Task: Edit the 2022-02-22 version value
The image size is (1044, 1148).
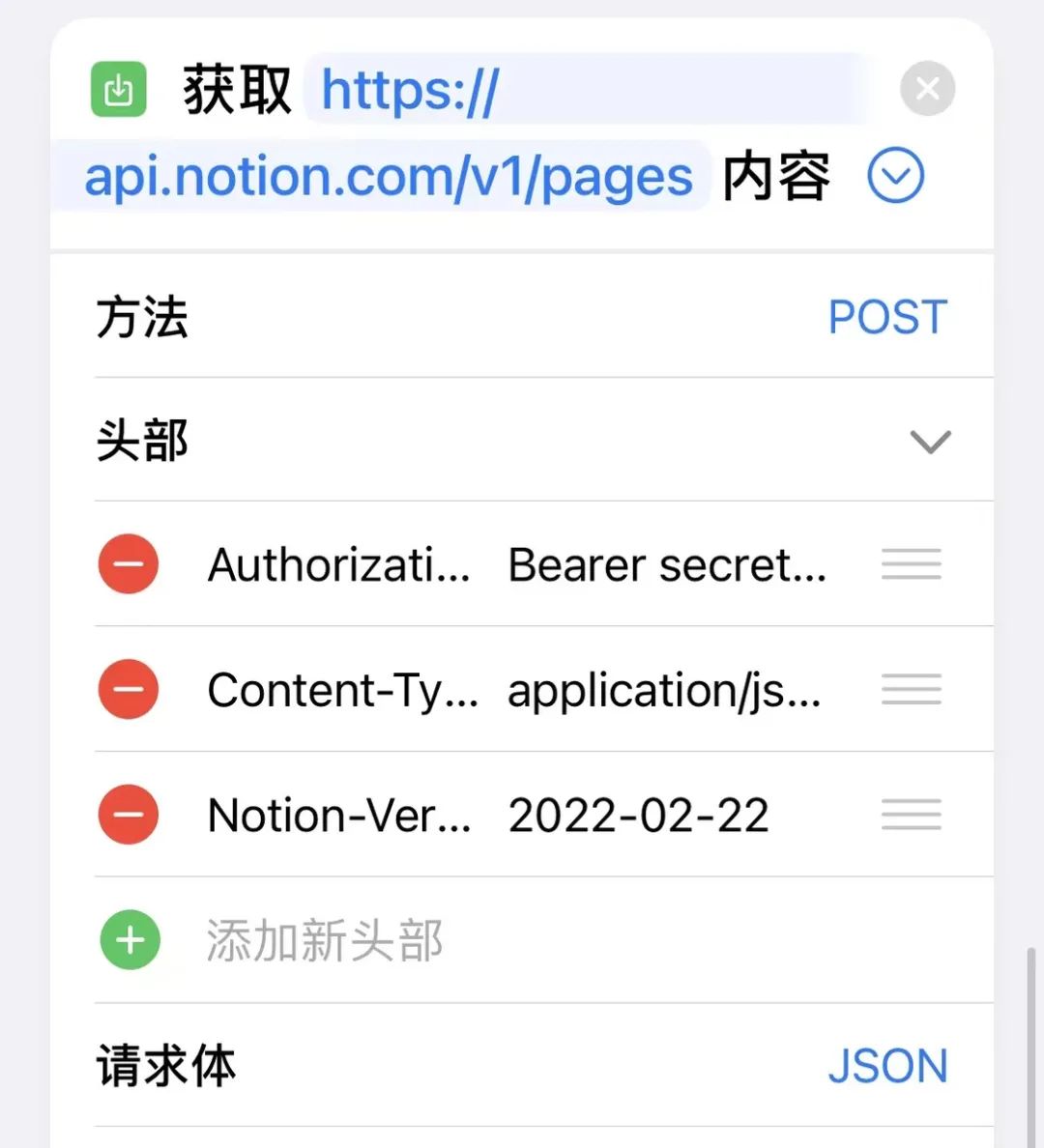Action: [638, 816]
